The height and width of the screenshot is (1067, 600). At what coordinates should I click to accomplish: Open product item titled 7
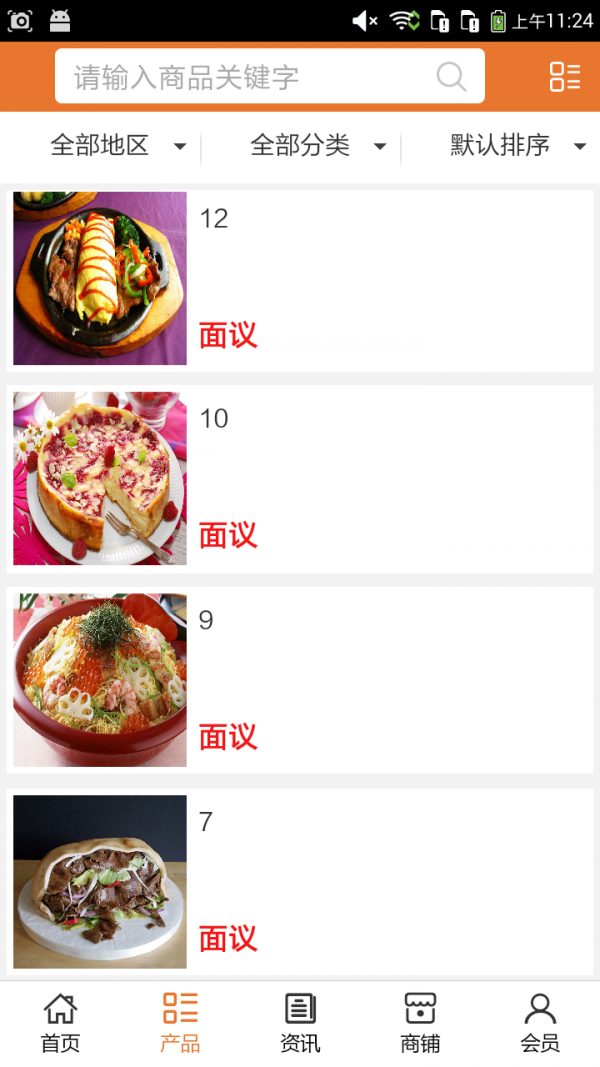(300, 882)
